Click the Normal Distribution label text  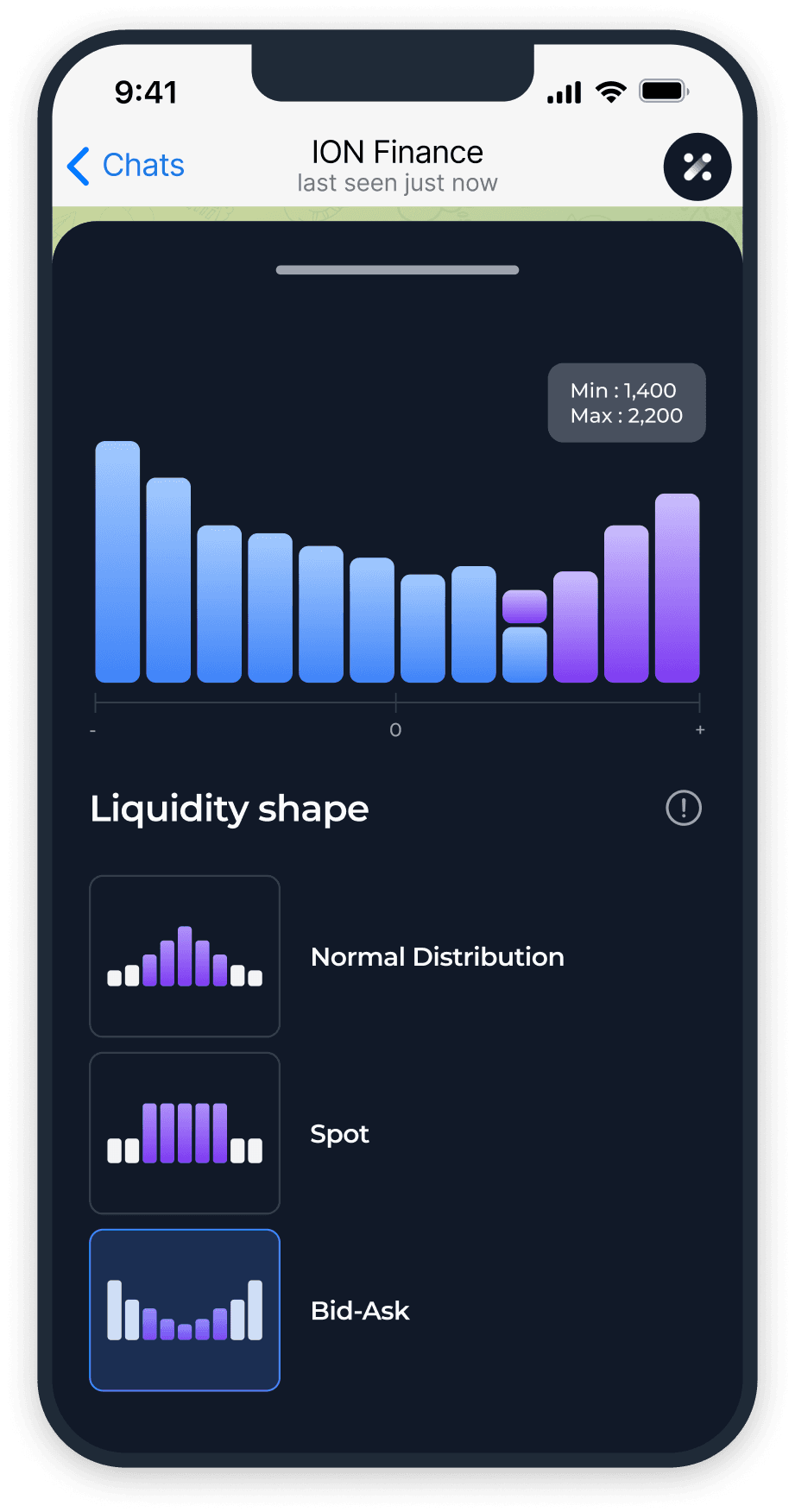(436, 955)
